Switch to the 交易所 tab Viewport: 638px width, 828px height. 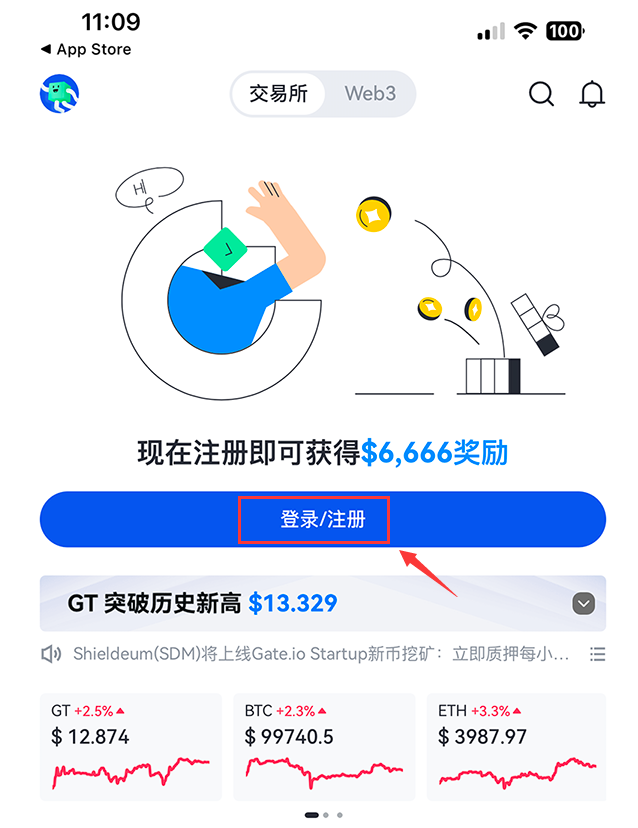278,94
